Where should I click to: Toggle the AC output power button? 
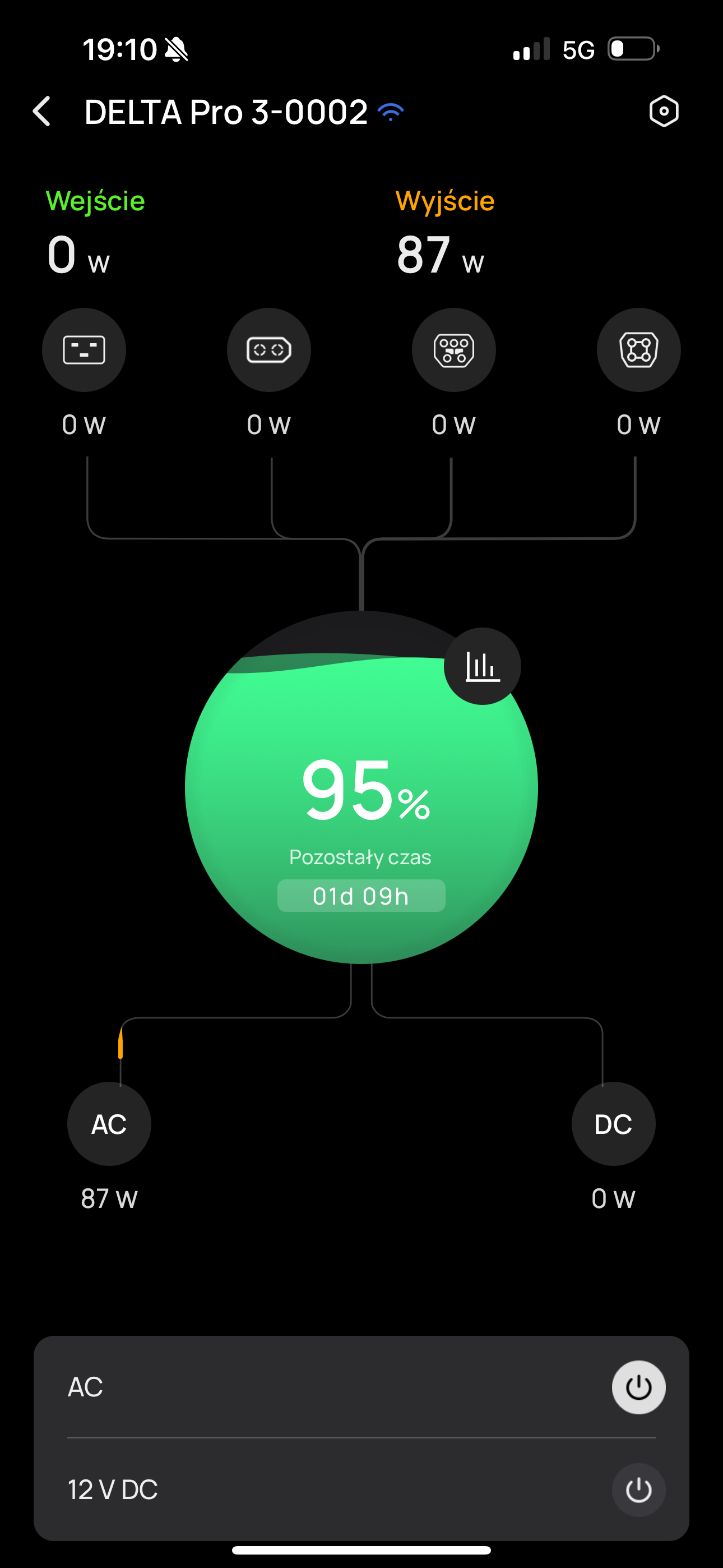tap(638, 1387)
